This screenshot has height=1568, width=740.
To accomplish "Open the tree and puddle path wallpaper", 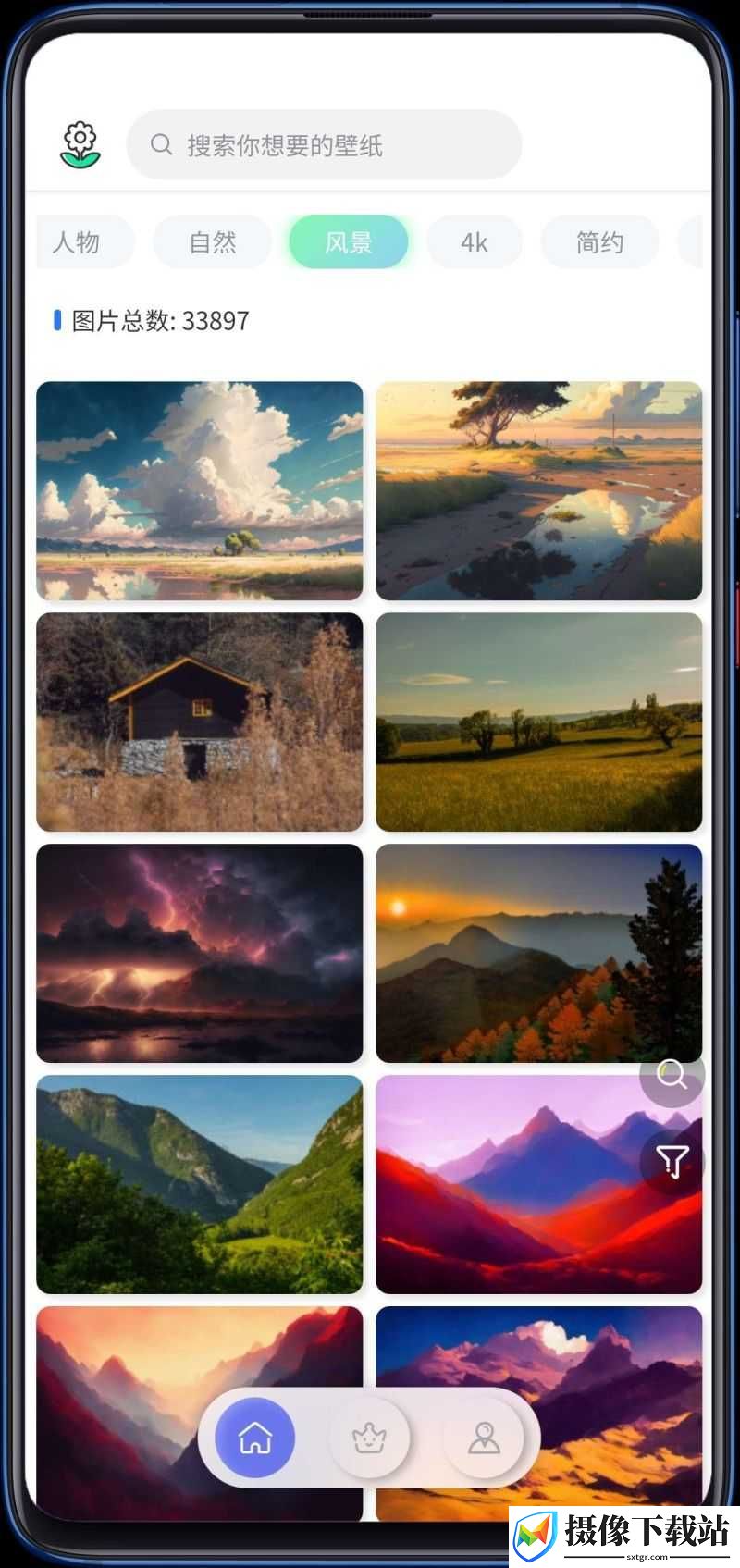I will click(x=539, y=491).
